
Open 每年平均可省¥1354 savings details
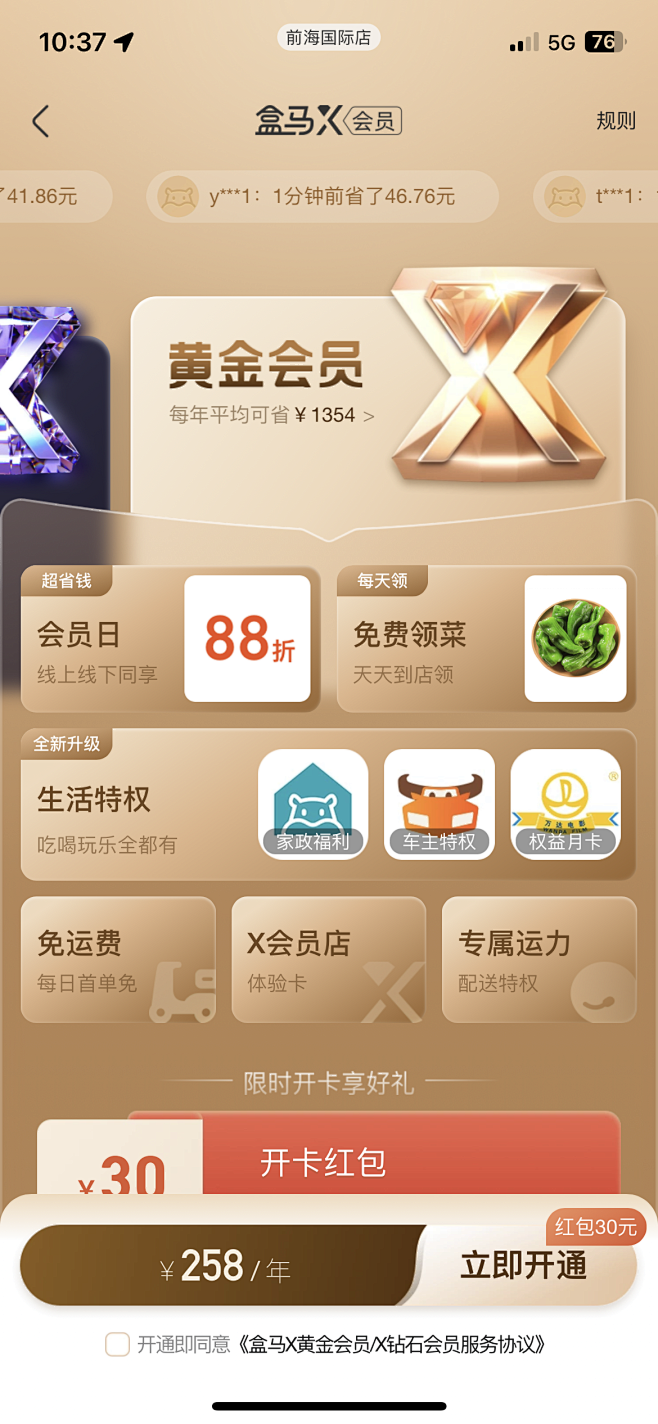point(271,415)
